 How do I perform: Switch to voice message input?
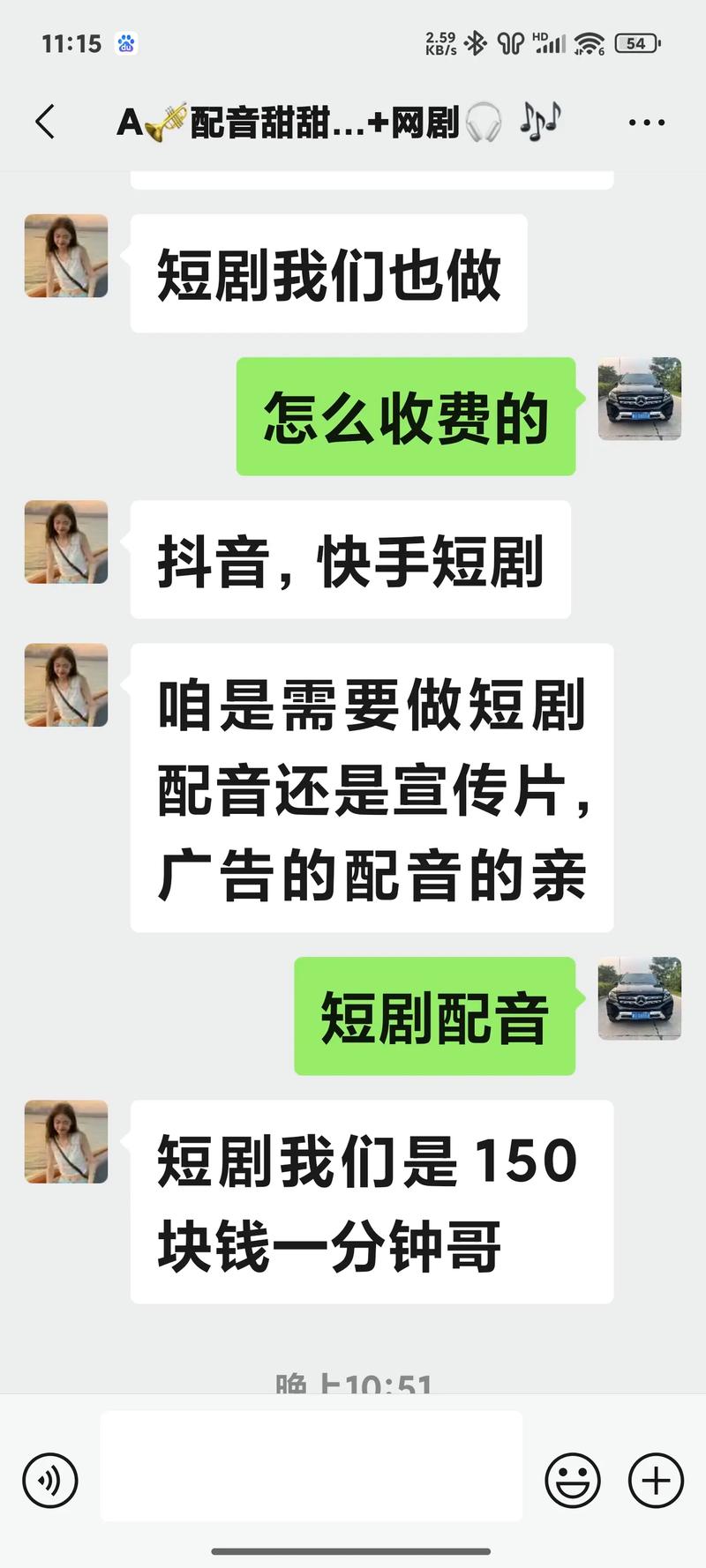pyautogui.click(x=50, y=1481)
